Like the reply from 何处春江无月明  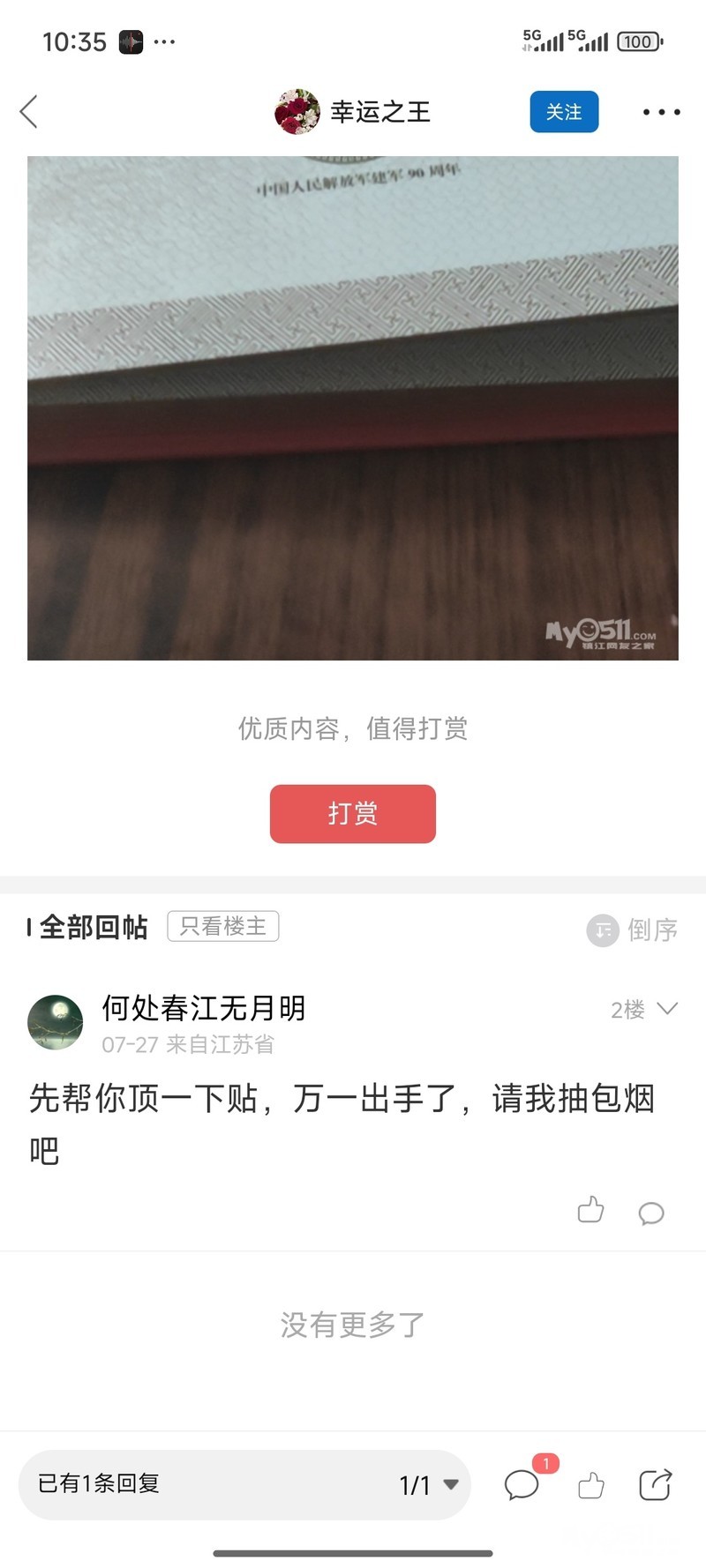tap(590, 1211)
